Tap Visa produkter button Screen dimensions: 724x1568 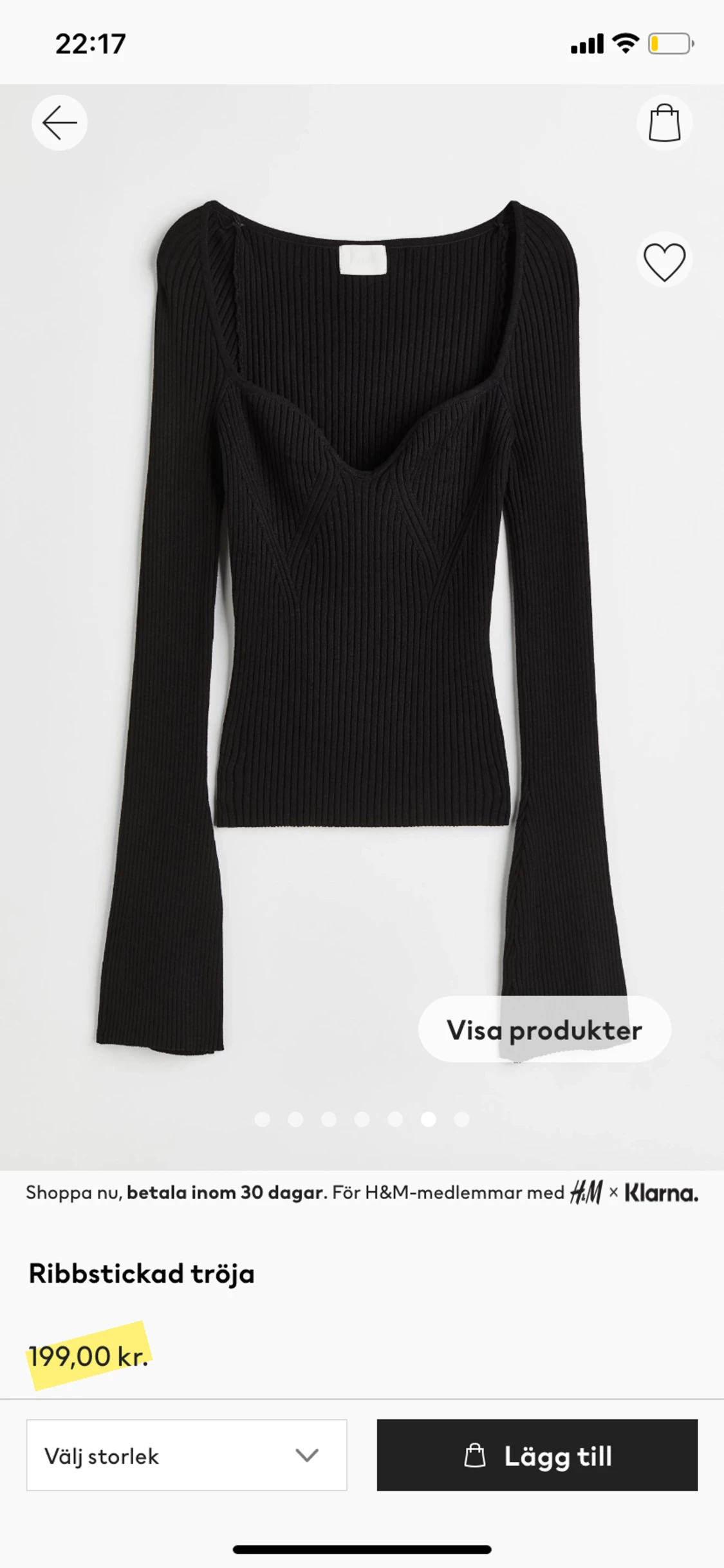544,1030
